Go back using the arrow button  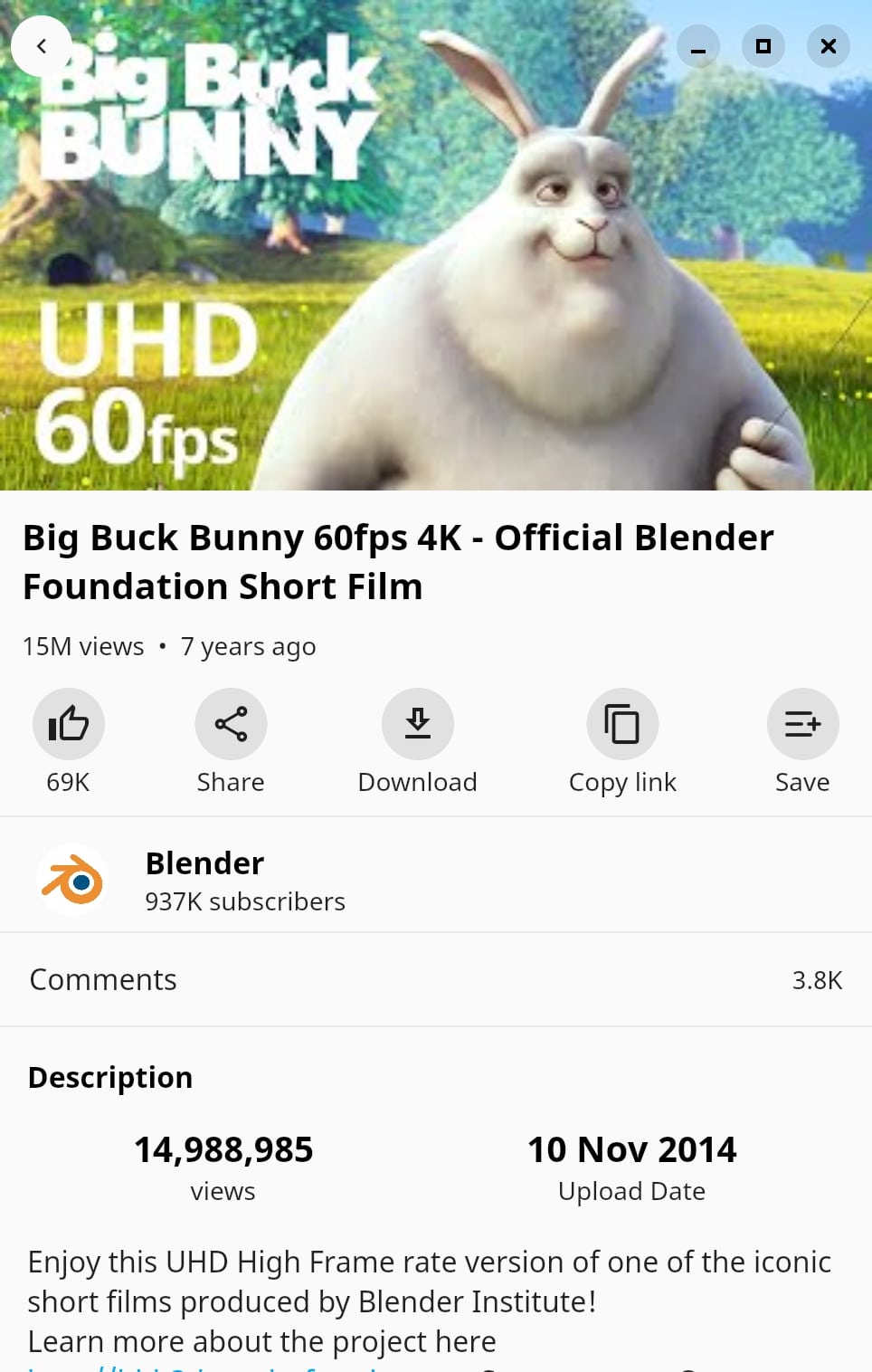click(42, 46)
